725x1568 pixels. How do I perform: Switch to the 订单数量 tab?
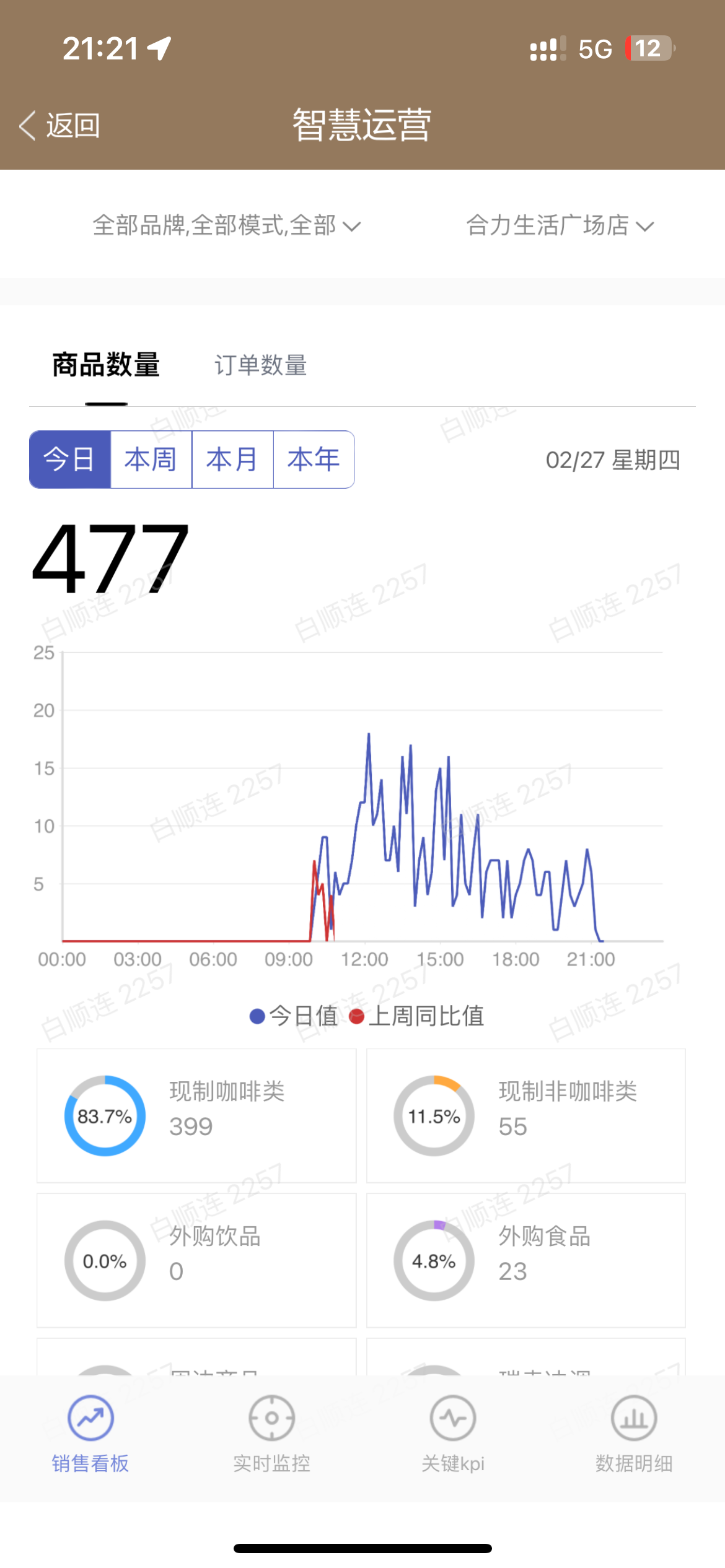(261, 365)
